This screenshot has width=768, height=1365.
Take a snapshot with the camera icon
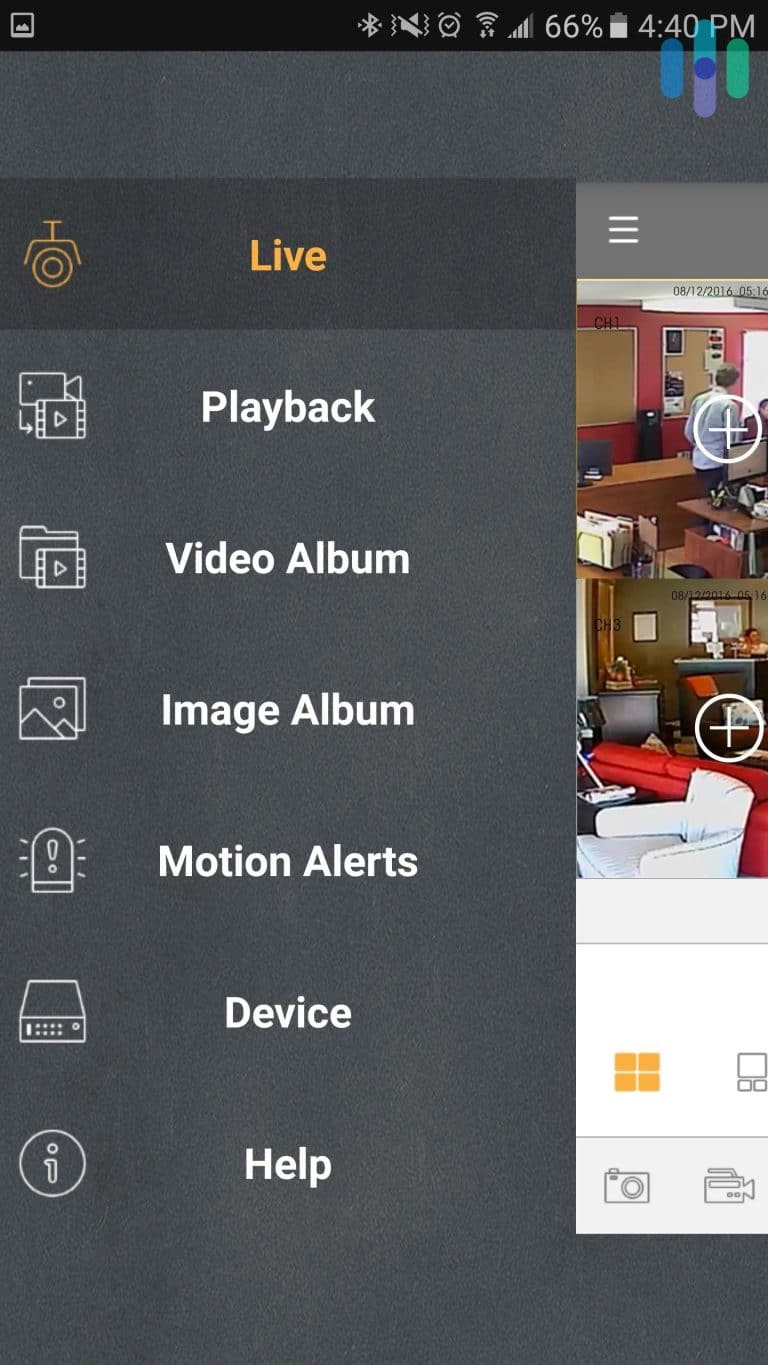click(x=627, y=1186)
